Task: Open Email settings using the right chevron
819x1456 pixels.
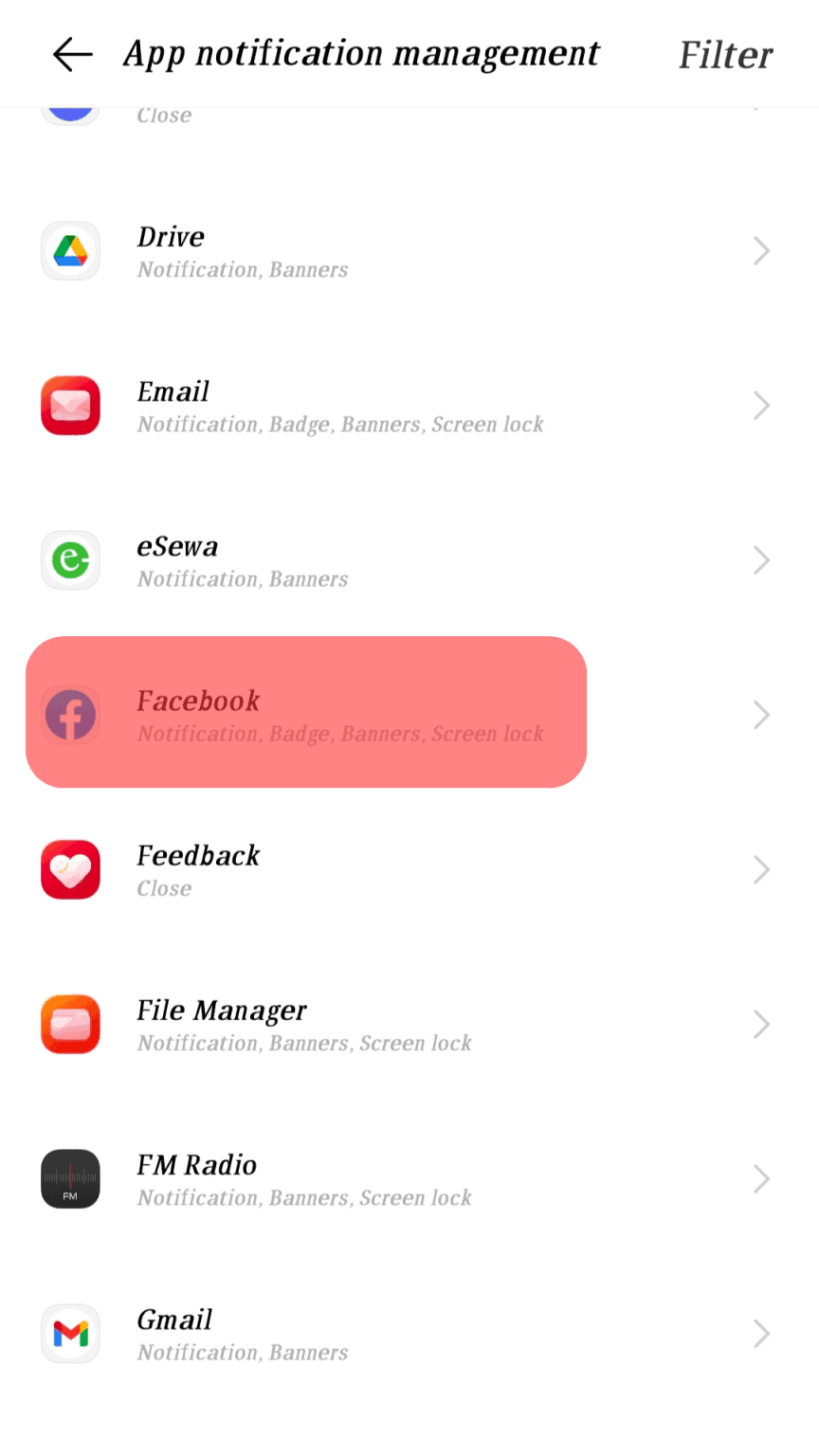Action: (763, 405)
